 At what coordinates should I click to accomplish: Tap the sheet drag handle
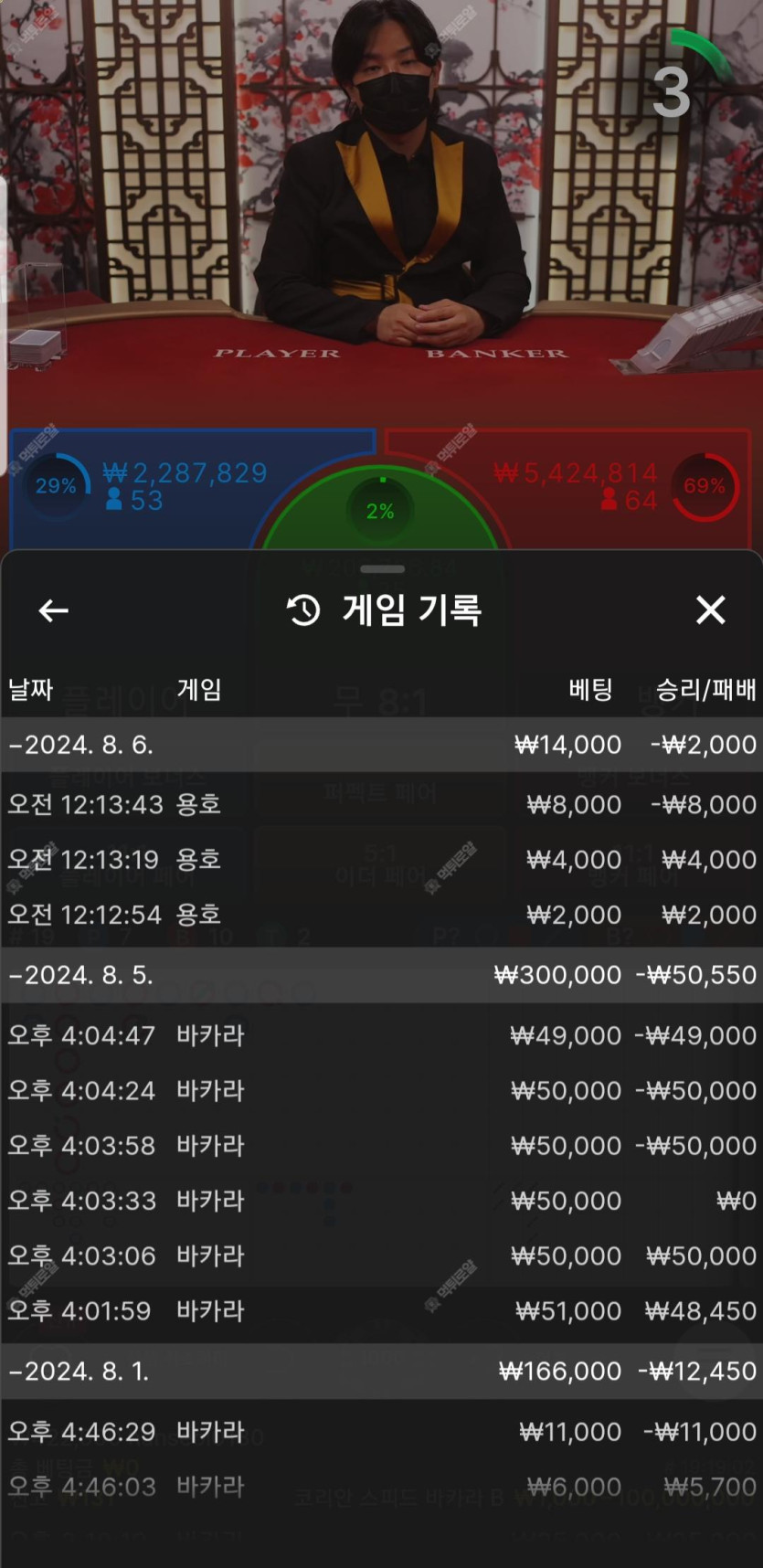(382, 569)
